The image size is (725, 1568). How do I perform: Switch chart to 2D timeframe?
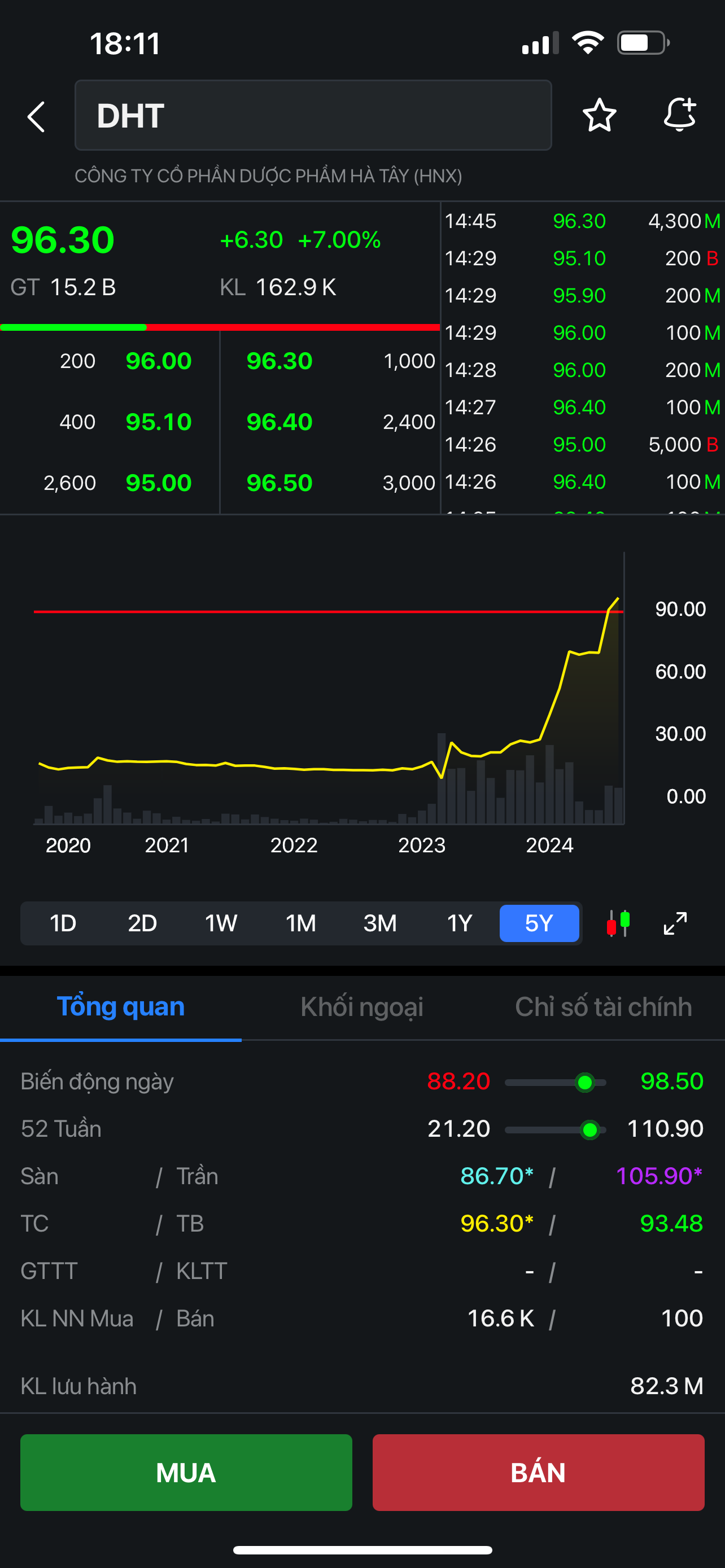[142, 923]
